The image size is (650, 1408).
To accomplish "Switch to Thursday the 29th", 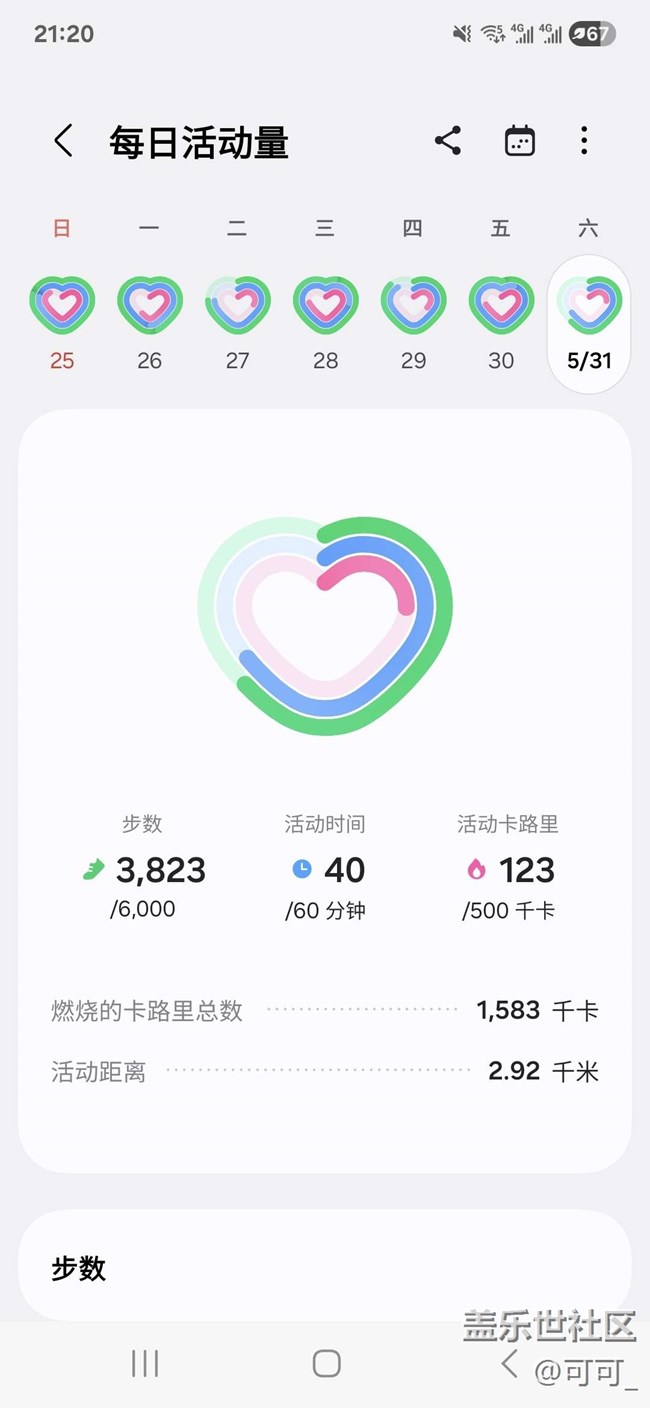I will tap(413, 305).
